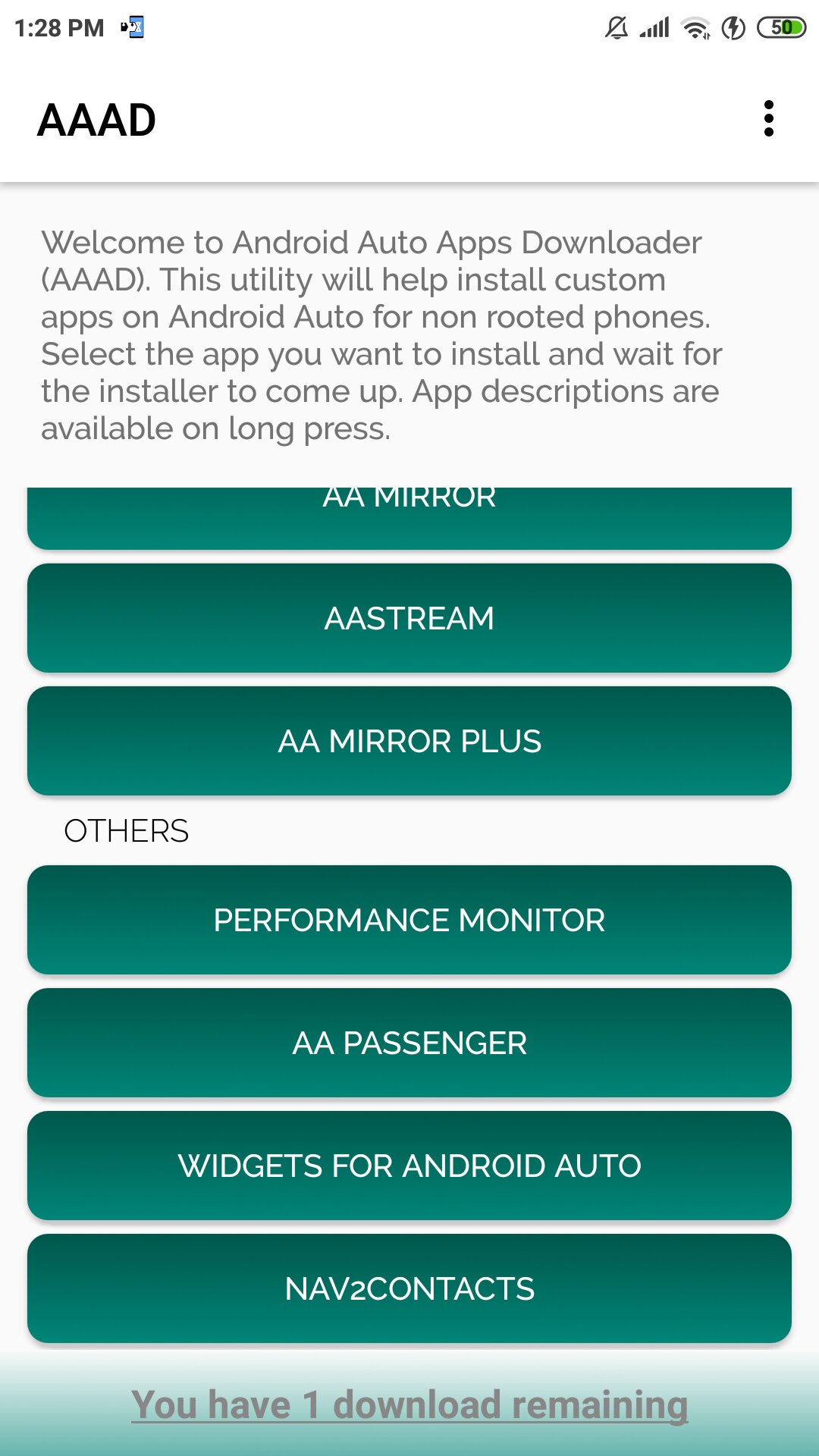Open the three-dot overflow menu

tap(768, 119)
